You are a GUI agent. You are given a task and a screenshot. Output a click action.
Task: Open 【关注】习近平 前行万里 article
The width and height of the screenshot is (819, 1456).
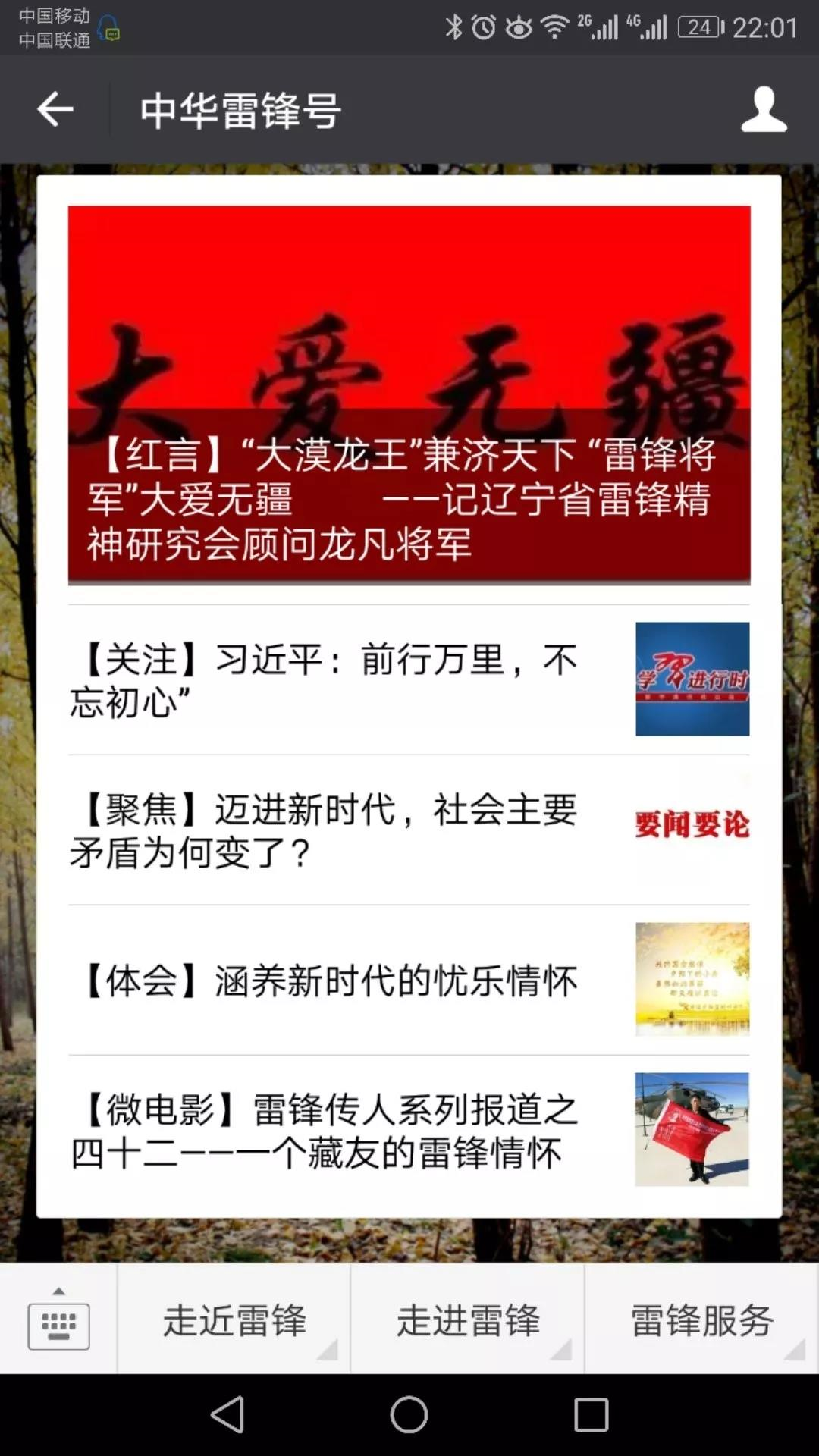(409, 679)
